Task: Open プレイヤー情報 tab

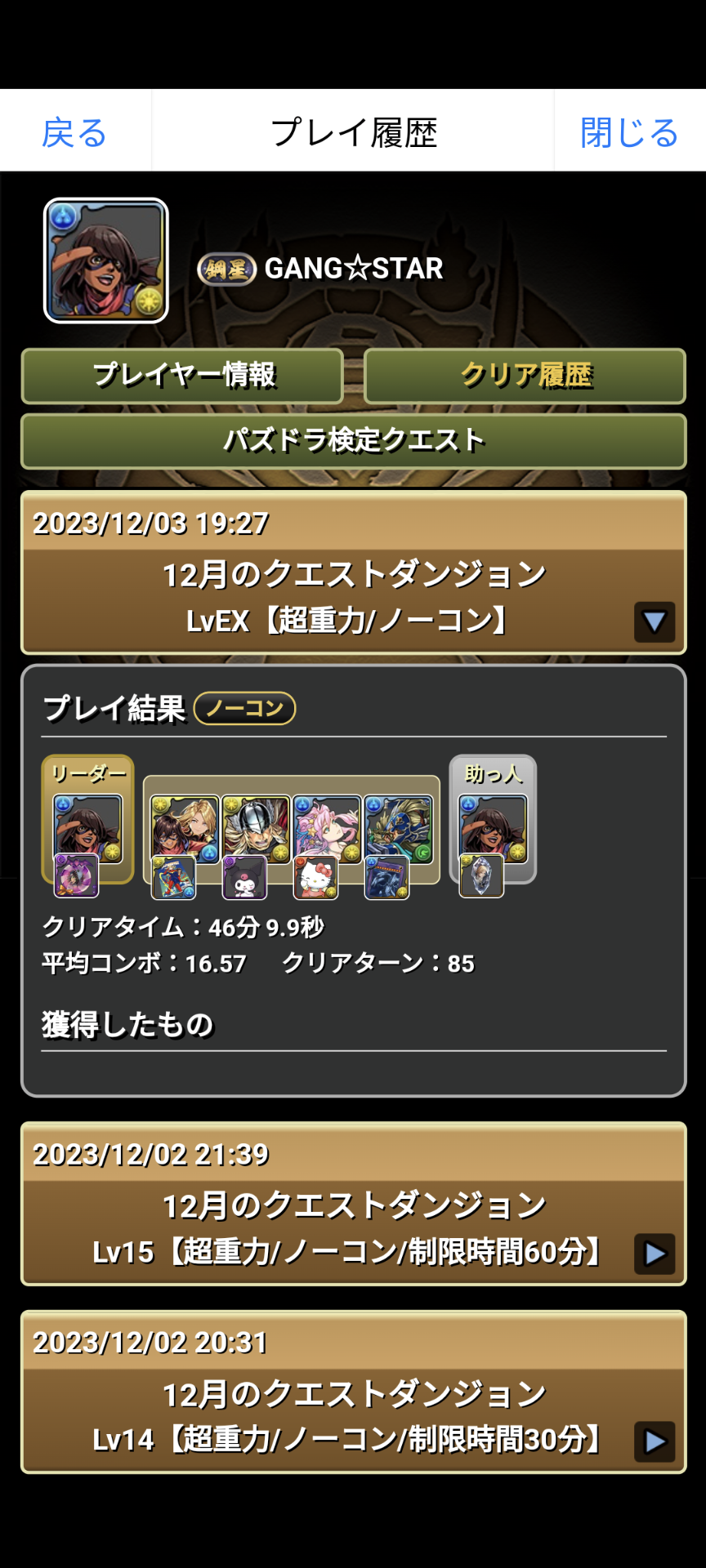Action: 182,376
